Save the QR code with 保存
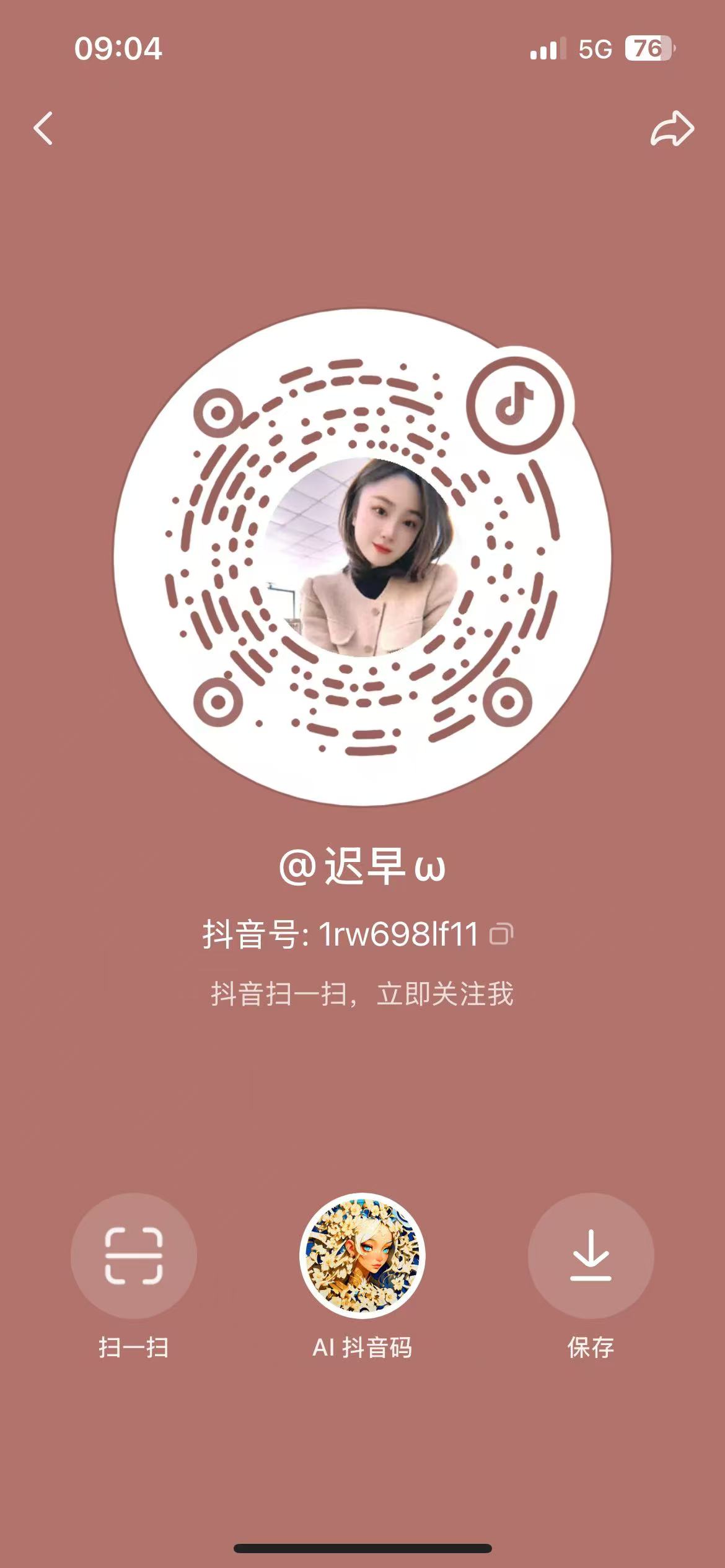725x1568 pixels. [x=591, y=1256]
